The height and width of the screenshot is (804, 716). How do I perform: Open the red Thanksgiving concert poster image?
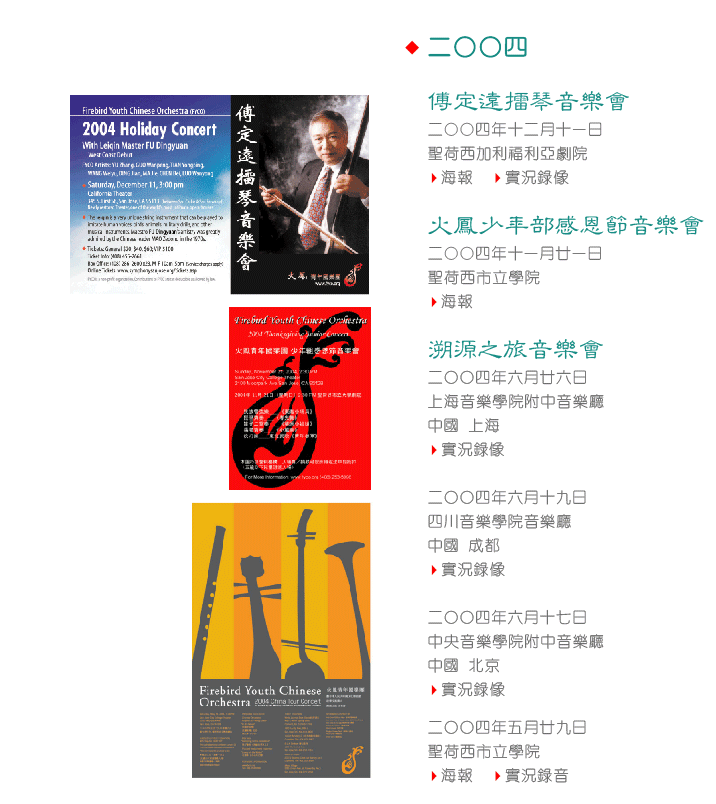(300, 399)
